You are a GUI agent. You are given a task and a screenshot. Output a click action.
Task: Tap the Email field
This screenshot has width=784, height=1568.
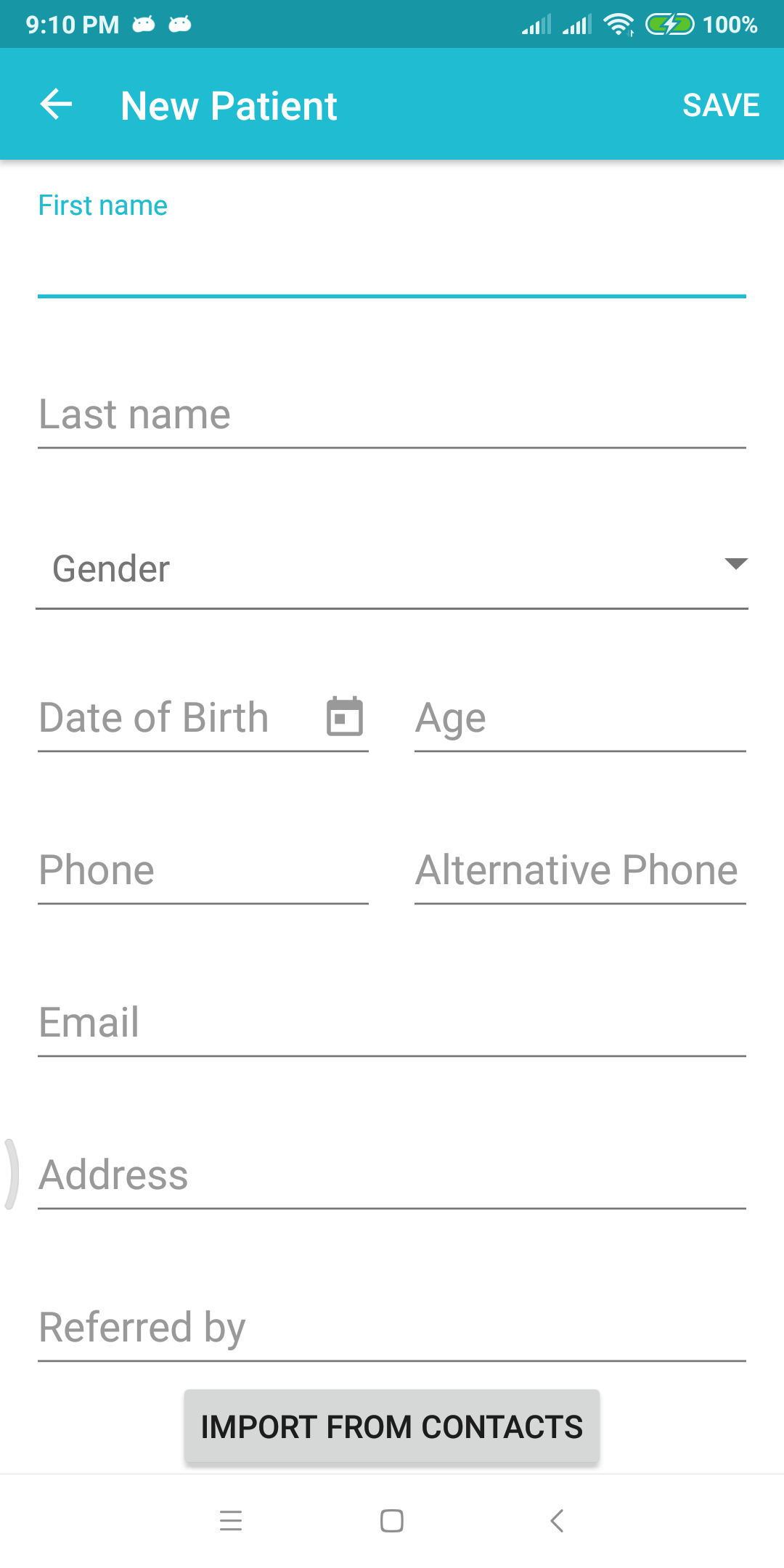coord(392,1023)
